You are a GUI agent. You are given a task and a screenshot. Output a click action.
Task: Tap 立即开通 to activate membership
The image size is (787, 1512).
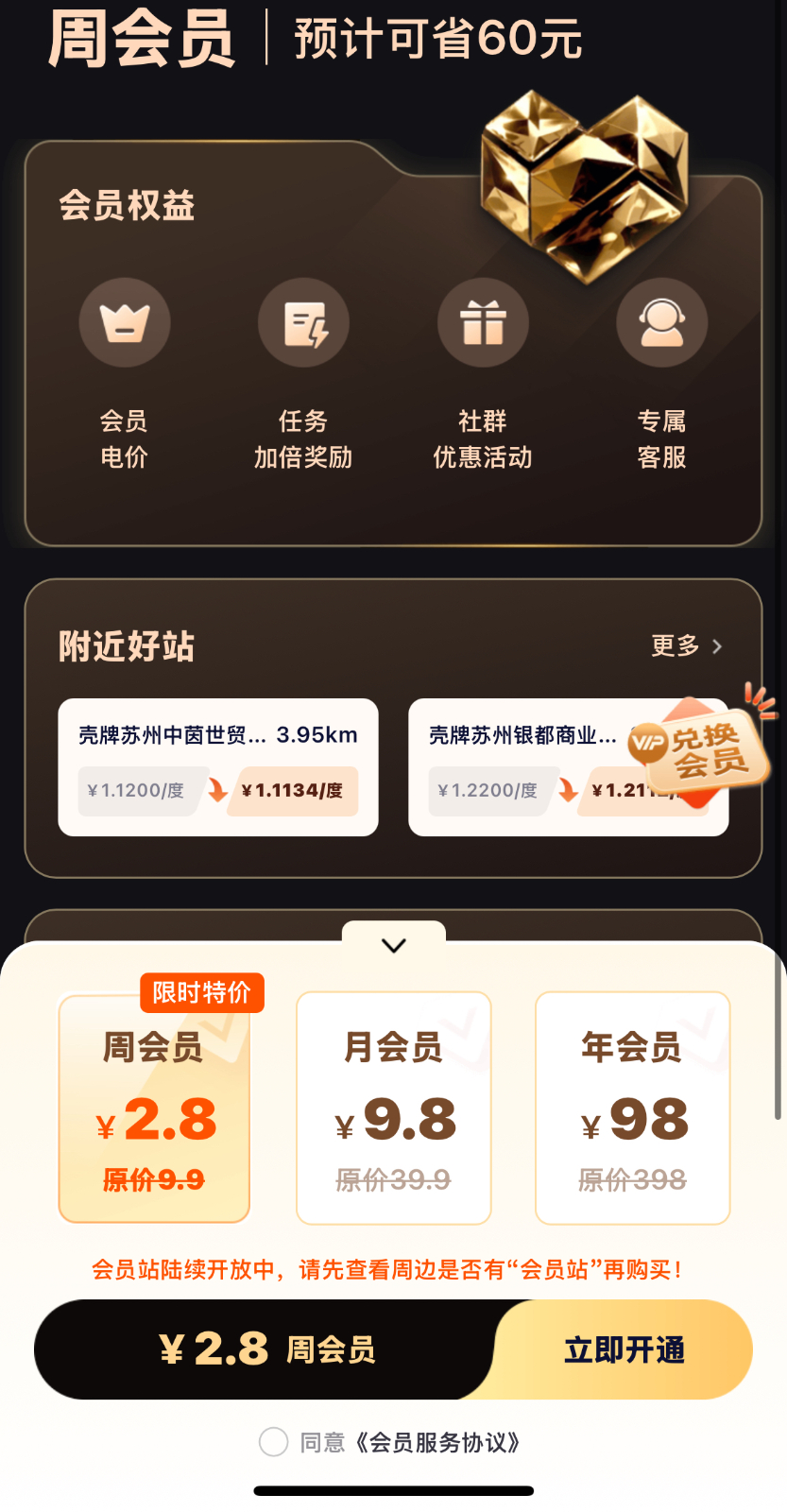624,1349
